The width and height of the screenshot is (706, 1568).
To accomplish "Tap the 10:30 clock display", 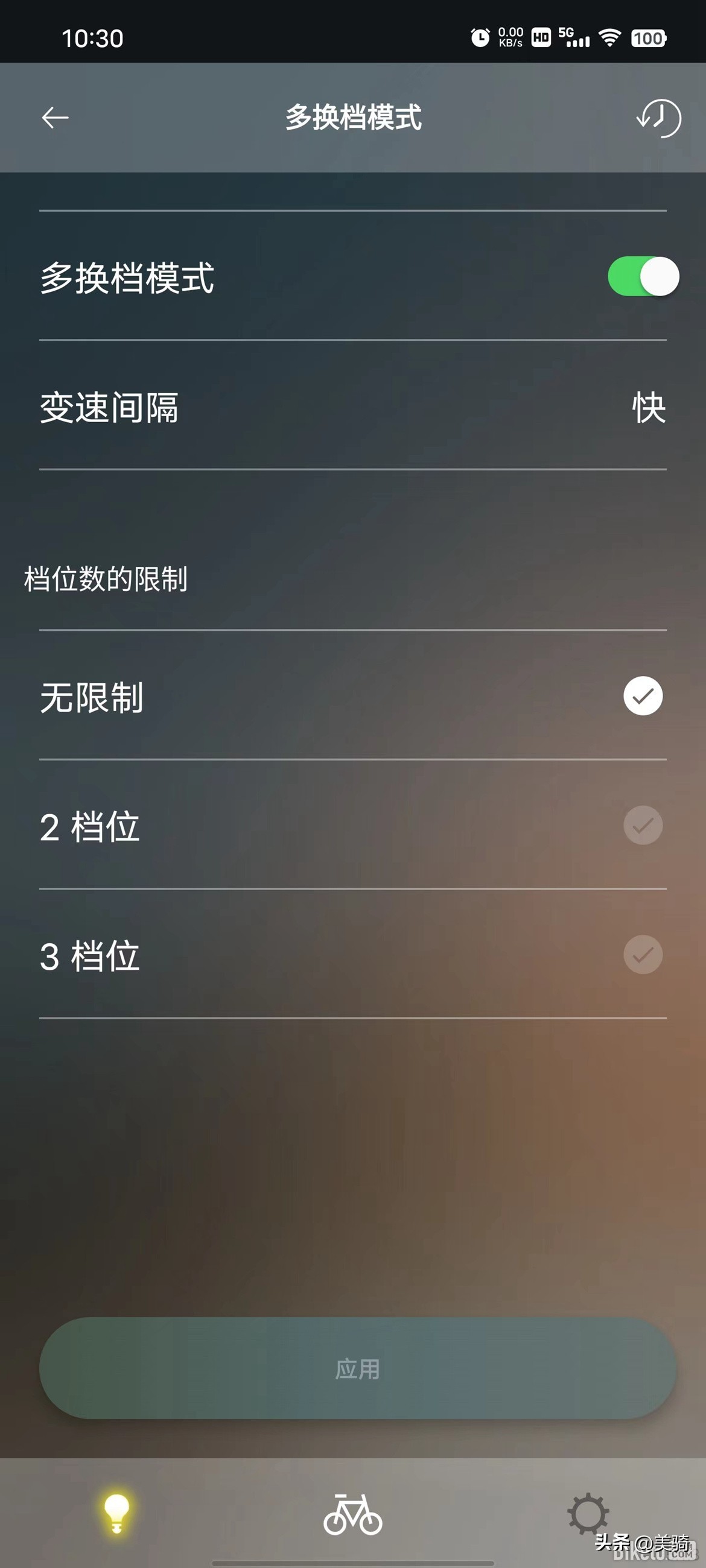I will pos(92,38).
